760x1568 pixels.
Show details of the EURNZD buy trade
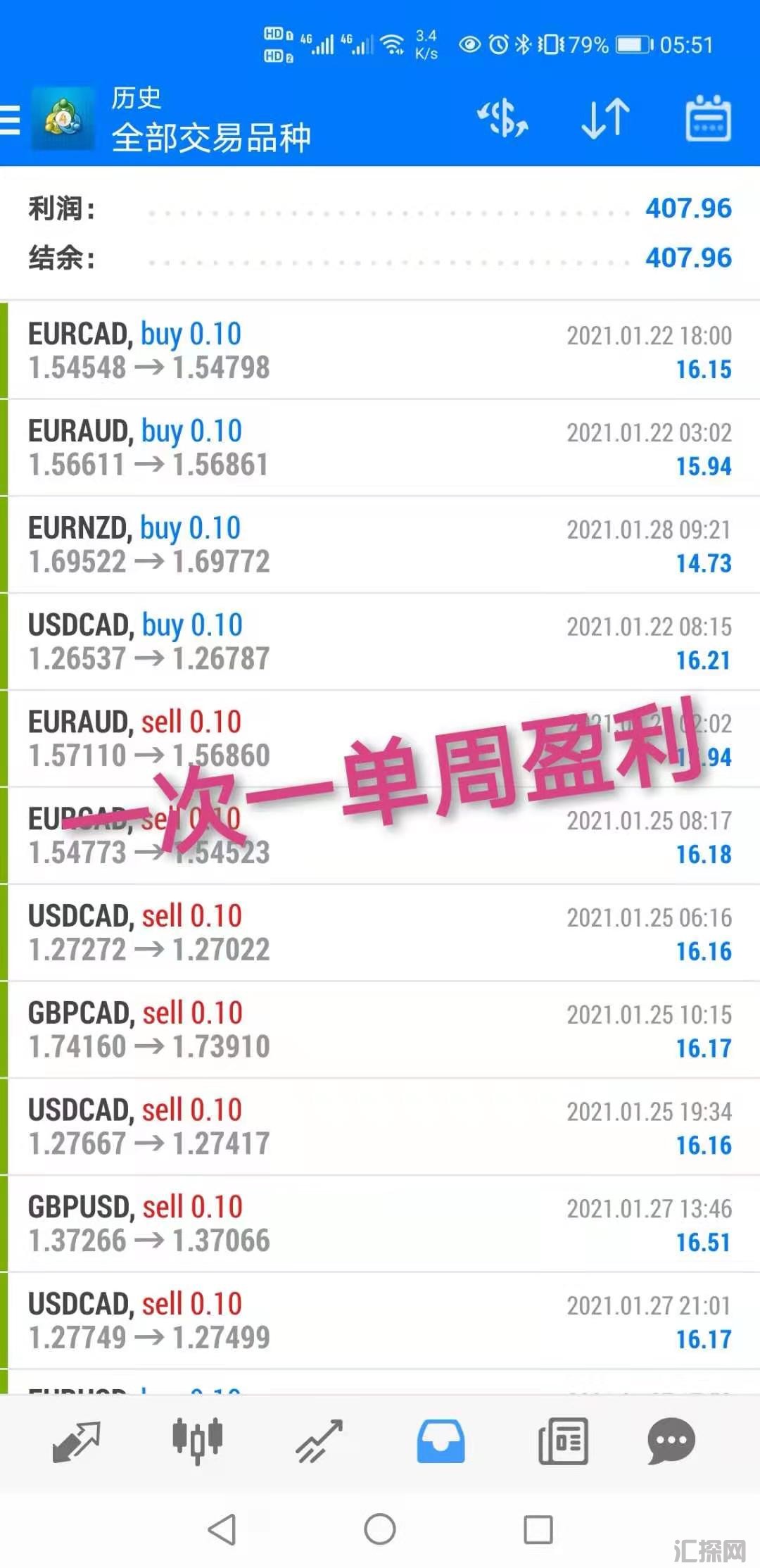click(x=380, y=545)
